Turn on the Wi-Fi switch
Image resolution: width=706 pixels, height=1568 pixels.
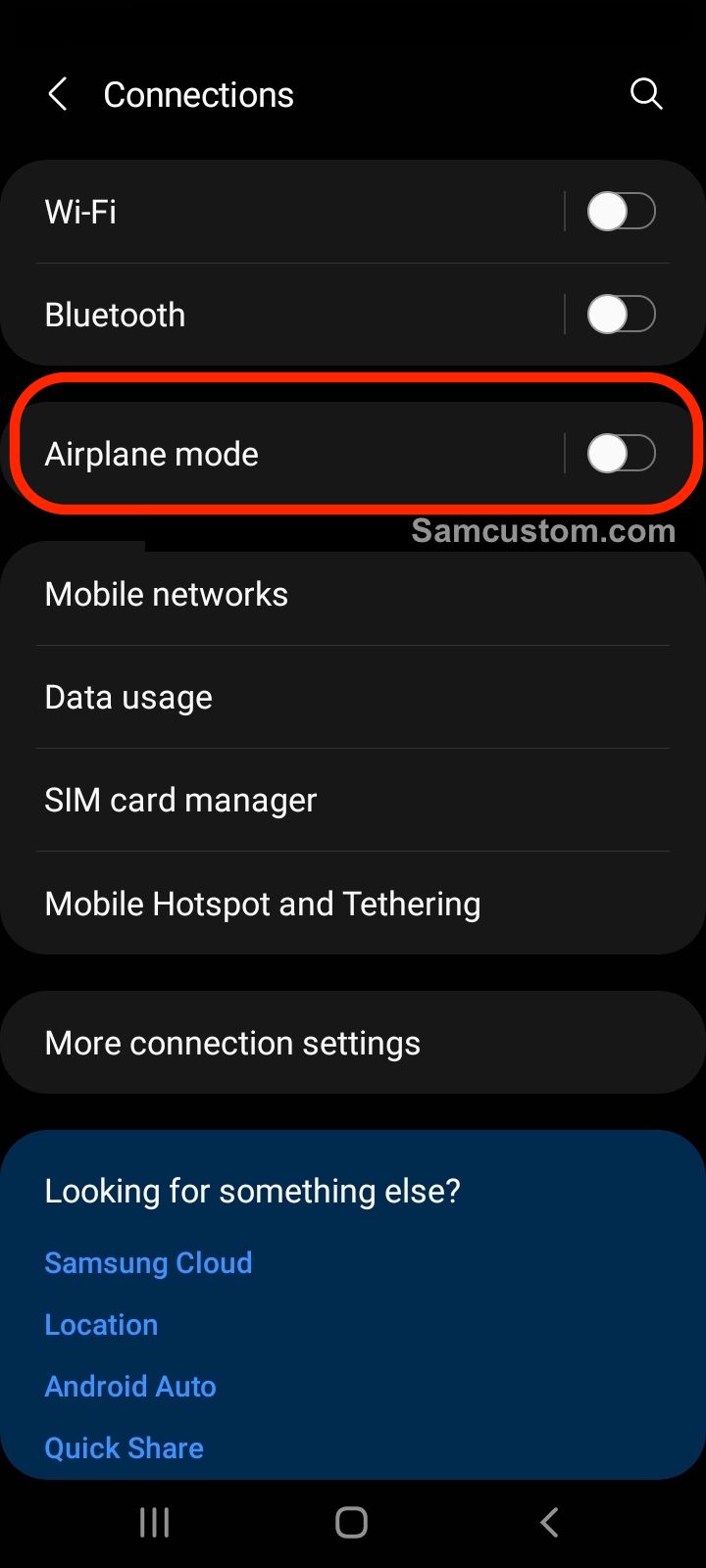[x=621, y=212]
